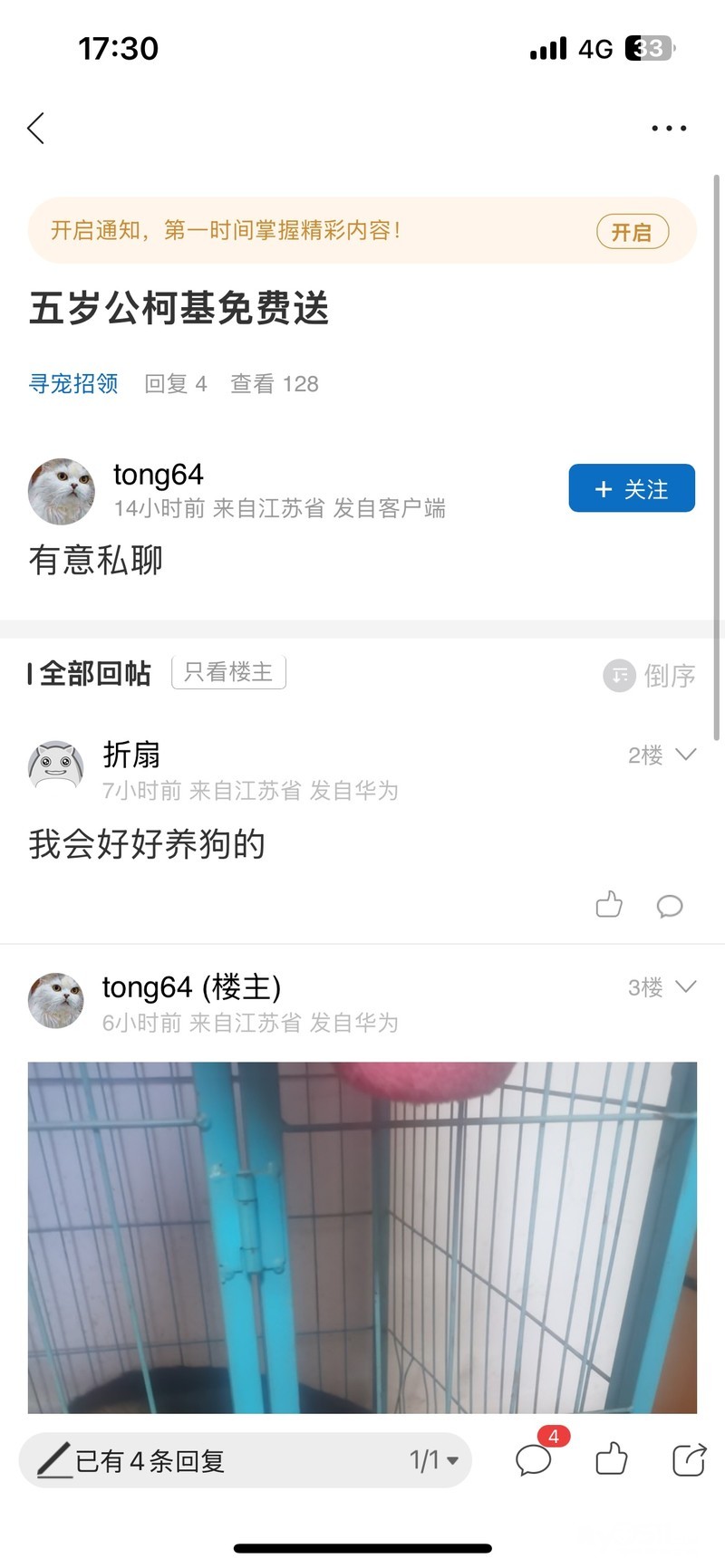Open 折扇's profile avatar
The image size is (725, 1568).
coord(56,765)
